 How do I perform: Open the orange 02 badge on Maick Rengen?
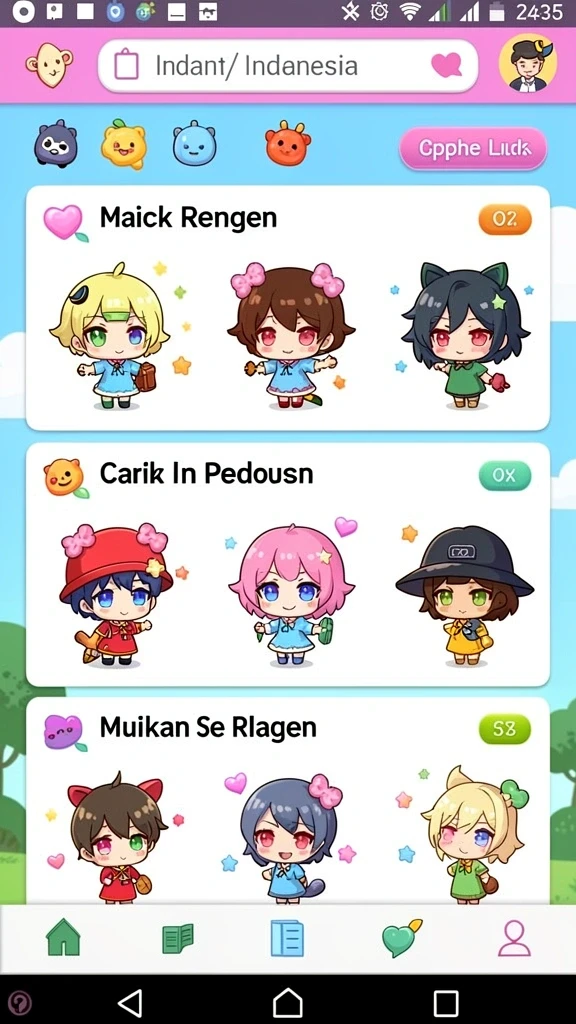click(x=505, y=219)
